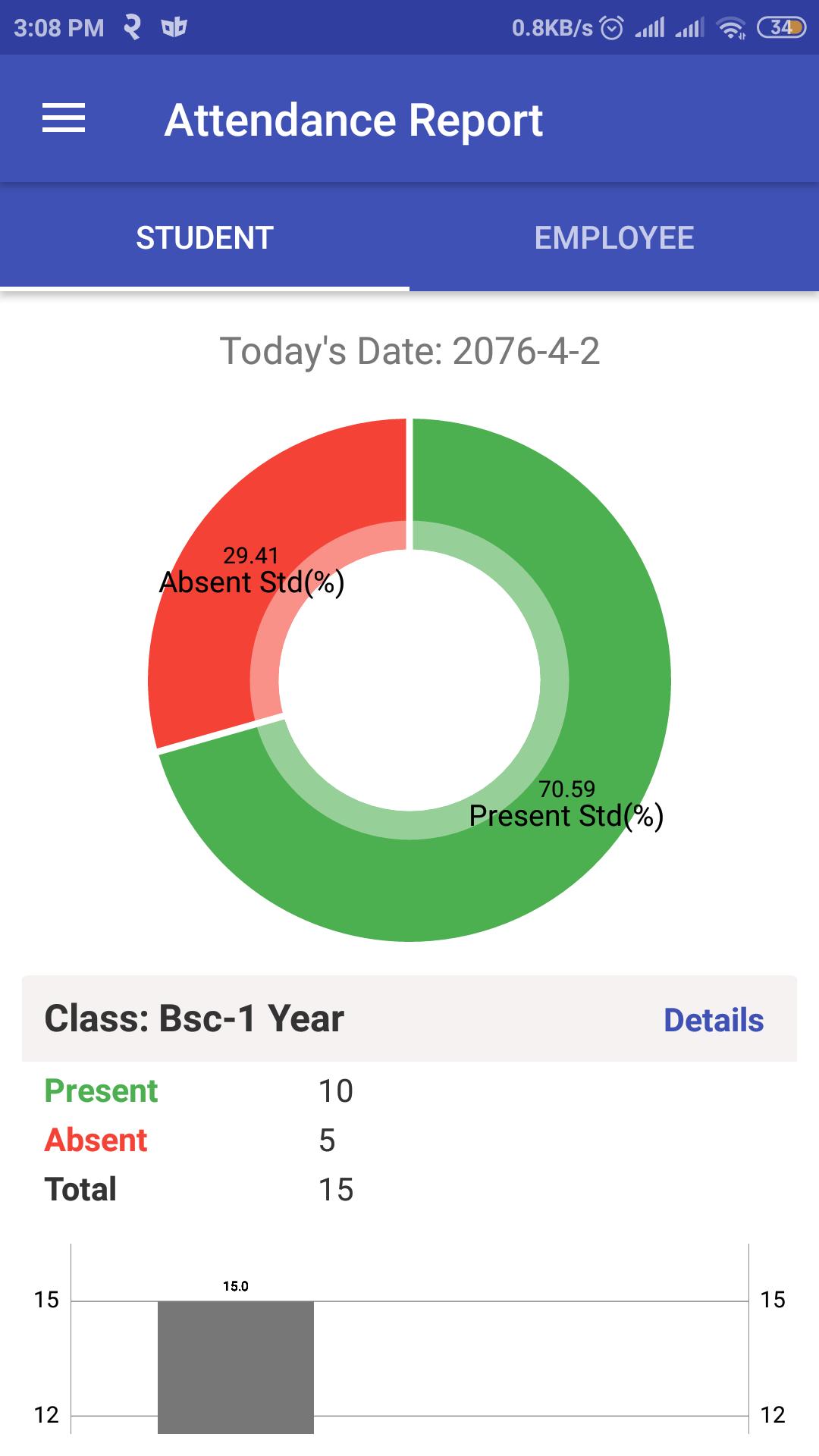This screenshot has width=819, height=1456.
Task: Open Details for Bsc-1 Year class
Action: [x=713, y=1020]
